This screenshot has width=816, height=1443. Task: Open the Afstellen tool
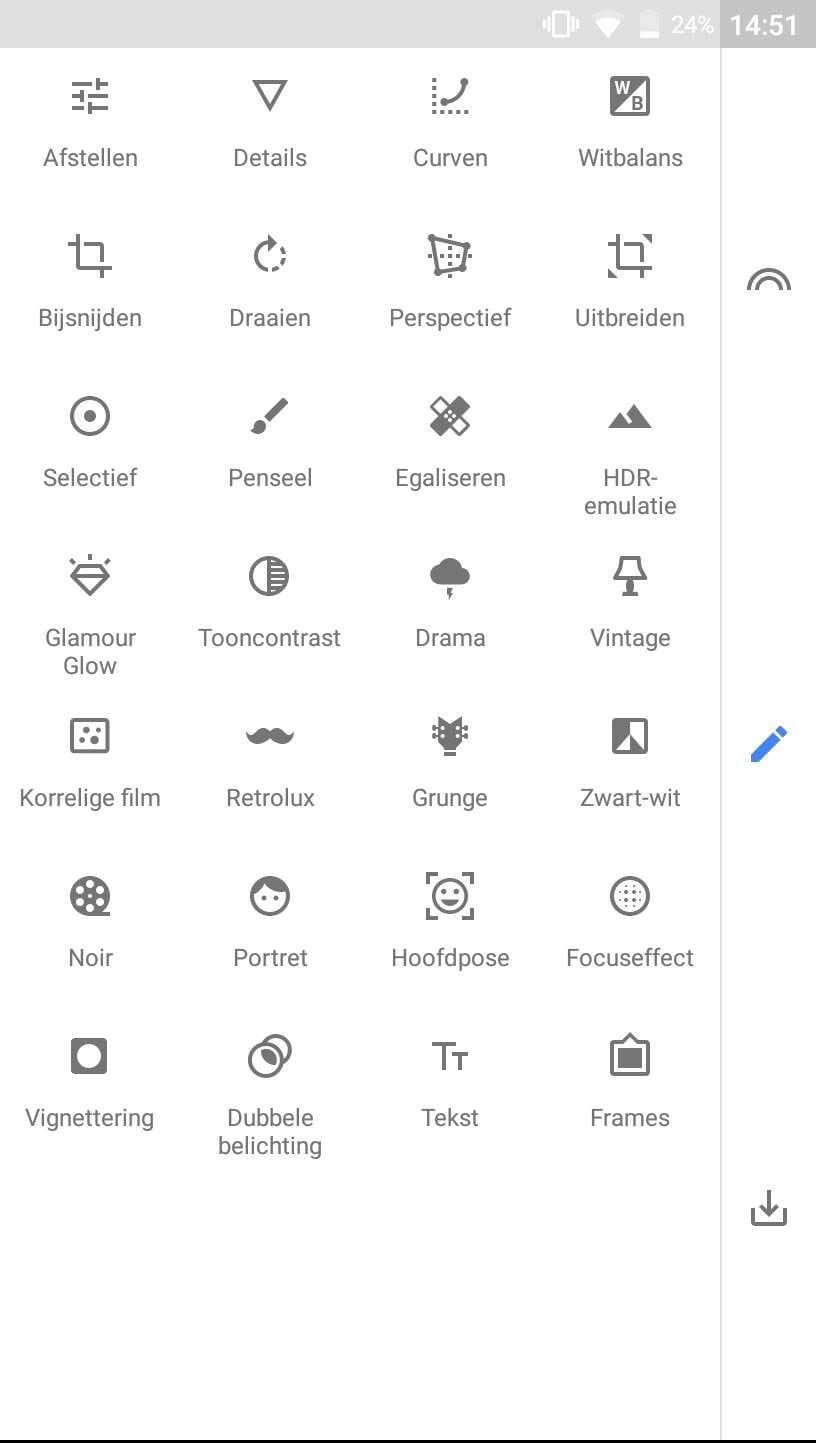click(90, 122)
